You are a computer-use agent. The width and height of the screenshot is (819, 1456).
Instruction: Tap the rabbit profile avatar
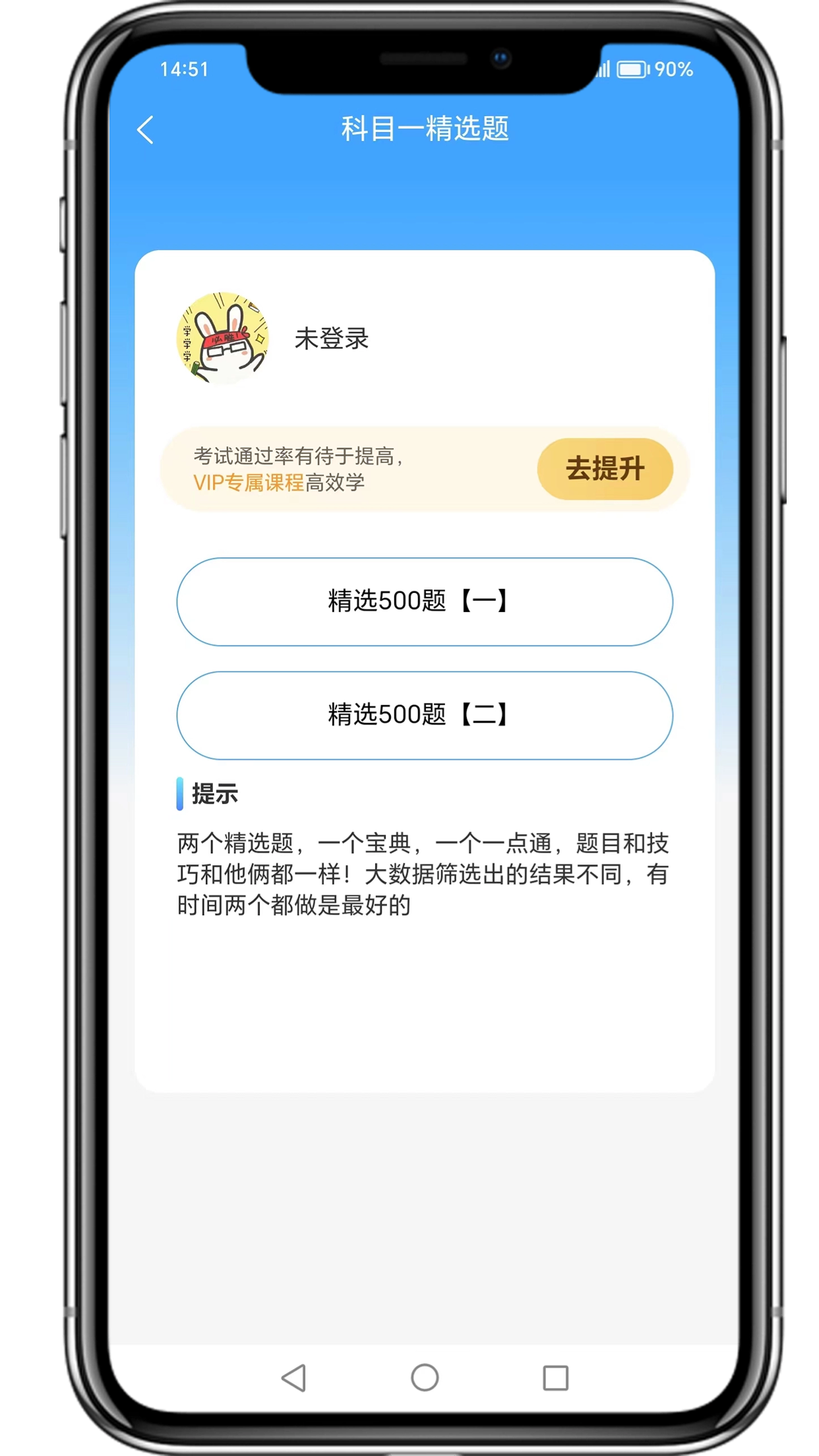[223, 338]
